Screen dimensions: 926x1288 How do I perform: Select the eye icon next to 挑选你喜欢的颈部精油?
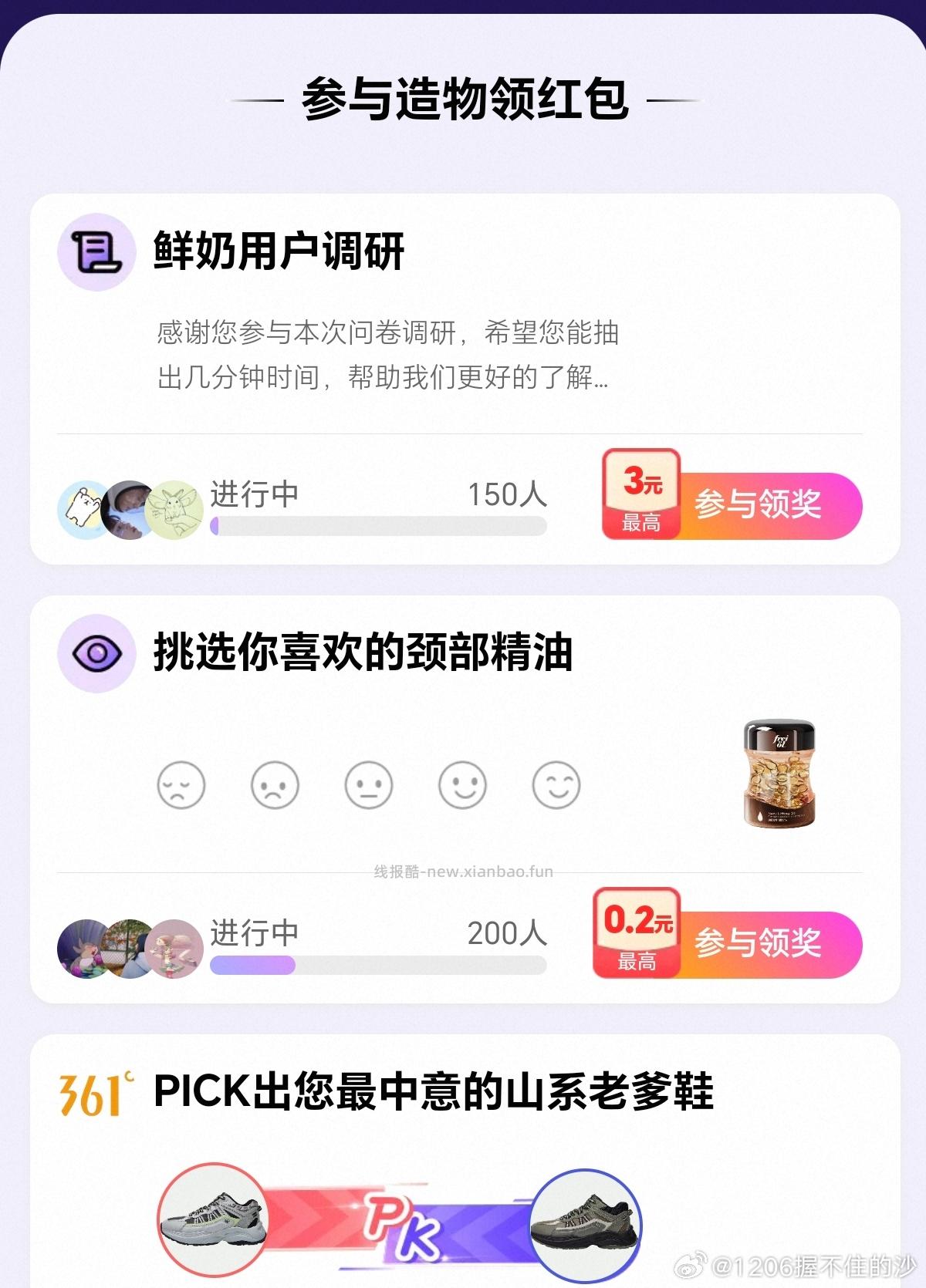[x=94, y=653]
